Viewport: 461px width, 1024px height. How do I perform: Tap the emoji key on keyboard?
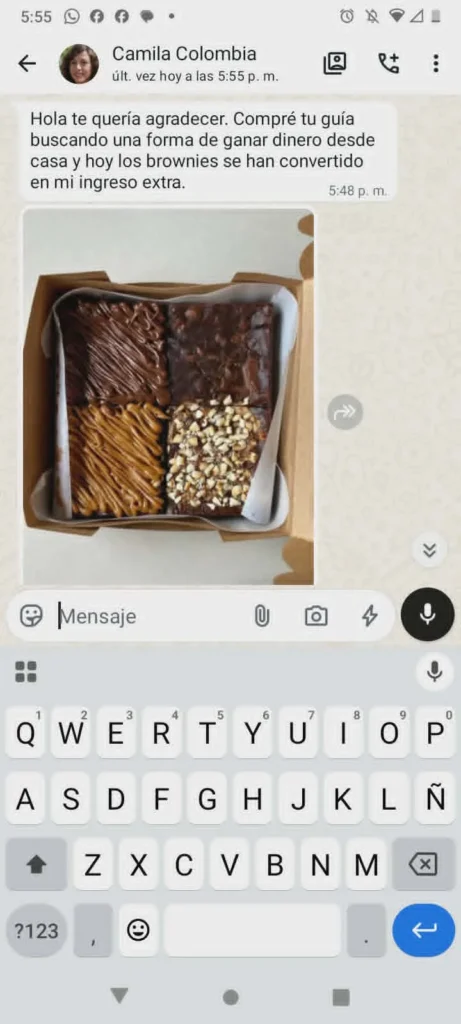pyautogui.click(x=138, y=931)
